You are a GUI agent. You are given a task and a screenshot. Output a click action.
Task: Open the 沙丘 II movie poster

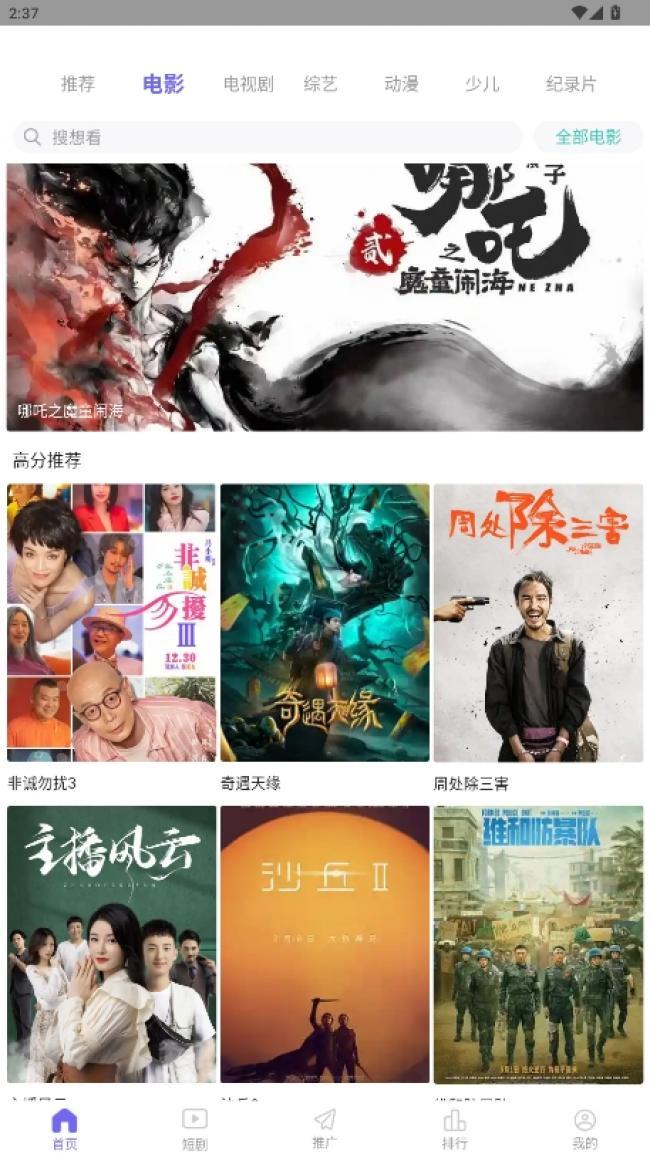325,944
